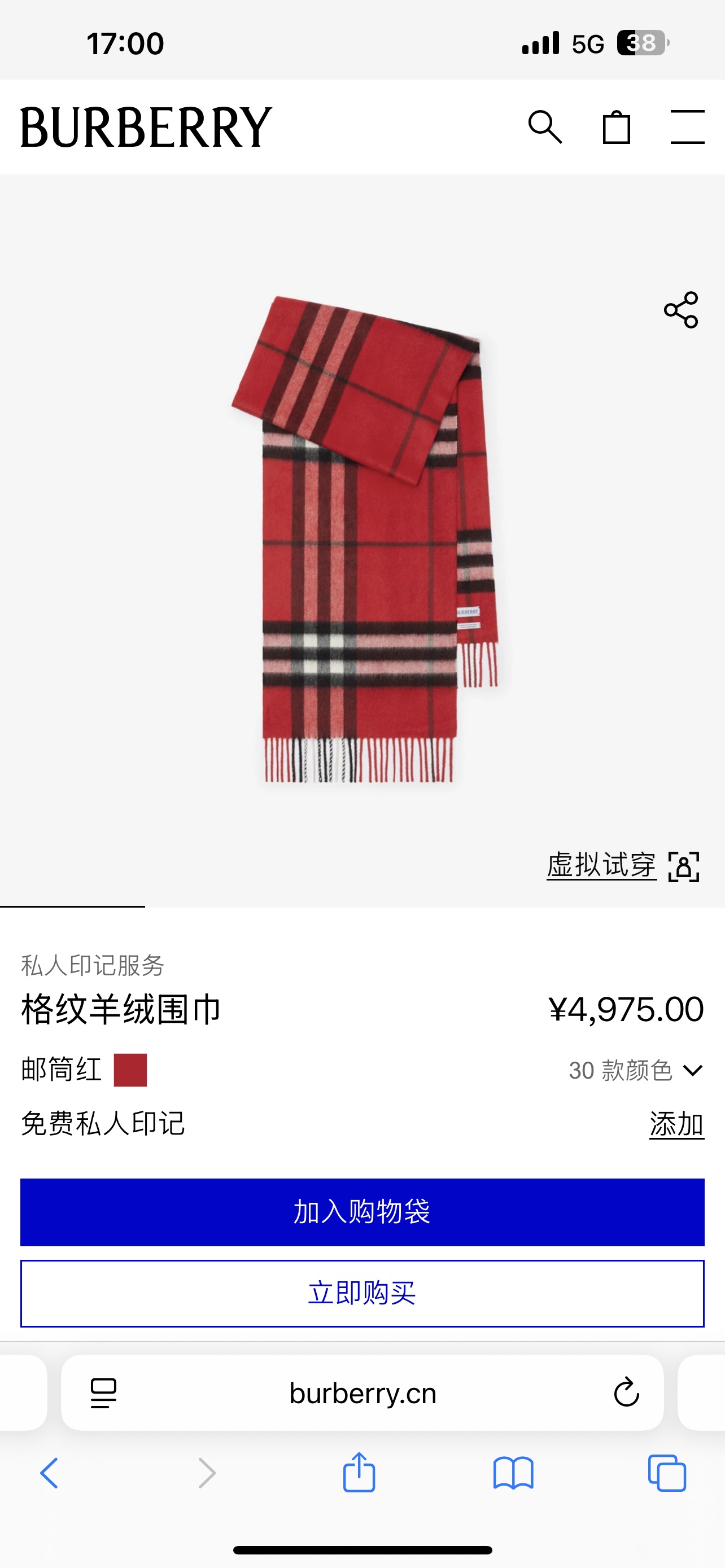Viewport: 725px width, 1568px height.
Task: Open Safari page settings menu
Action: 103,1392
